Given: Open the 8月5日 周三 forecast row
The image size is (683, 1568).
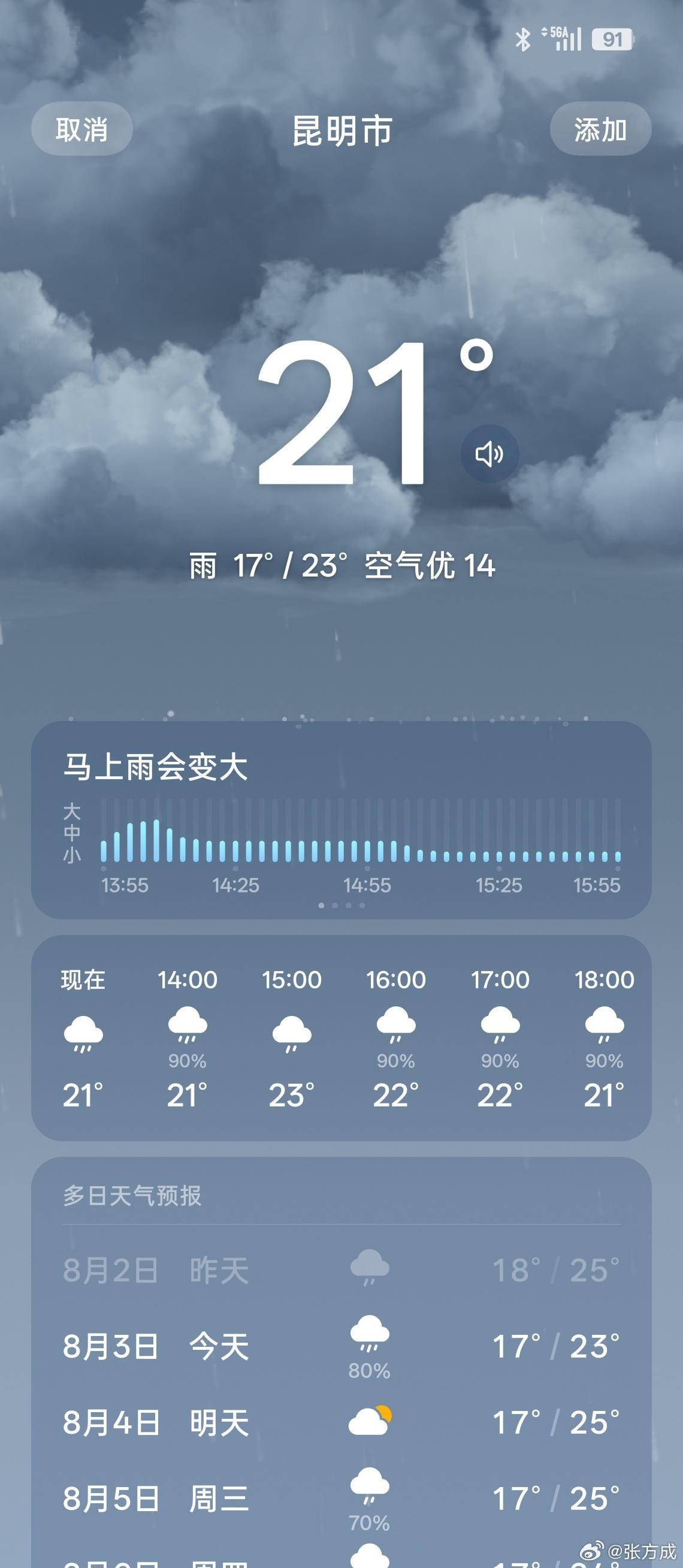Looking at the screenshot, I should coord(341,1498).
